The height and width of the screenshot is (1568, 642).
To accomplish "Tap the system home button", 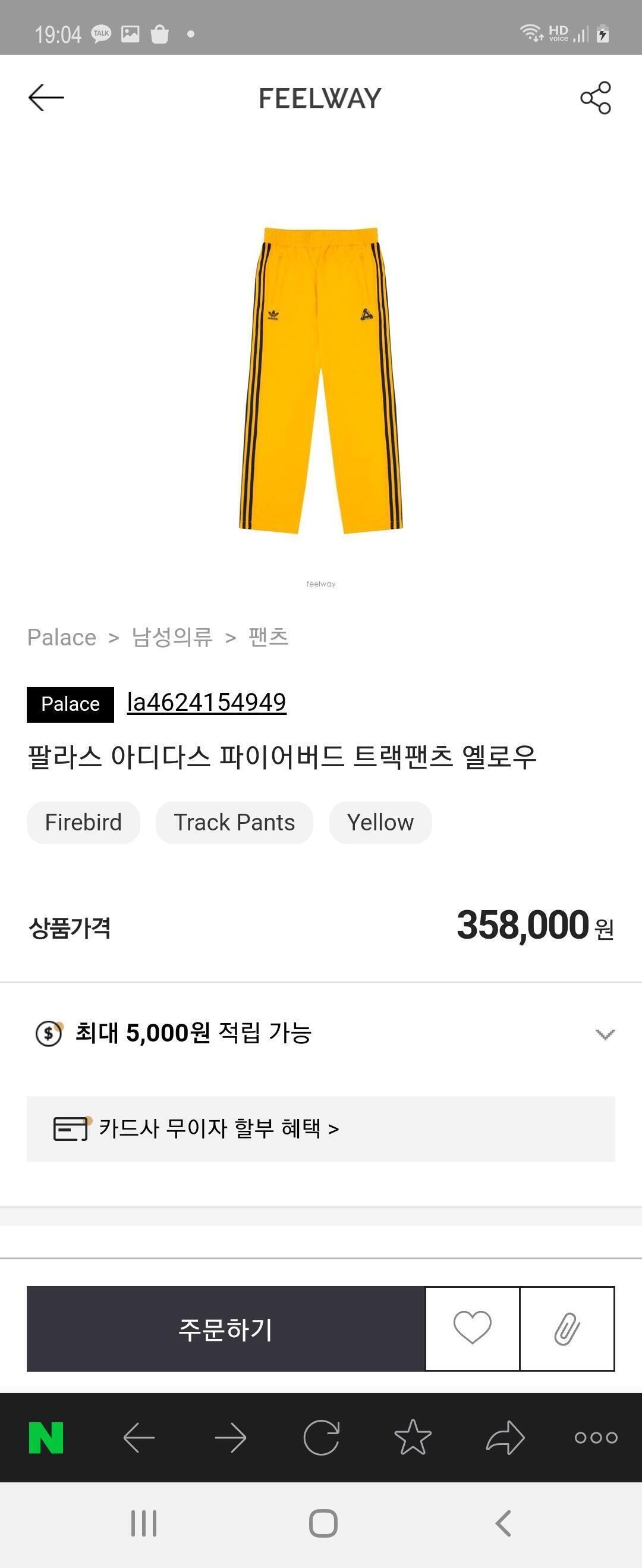I will pos(323,1523).
